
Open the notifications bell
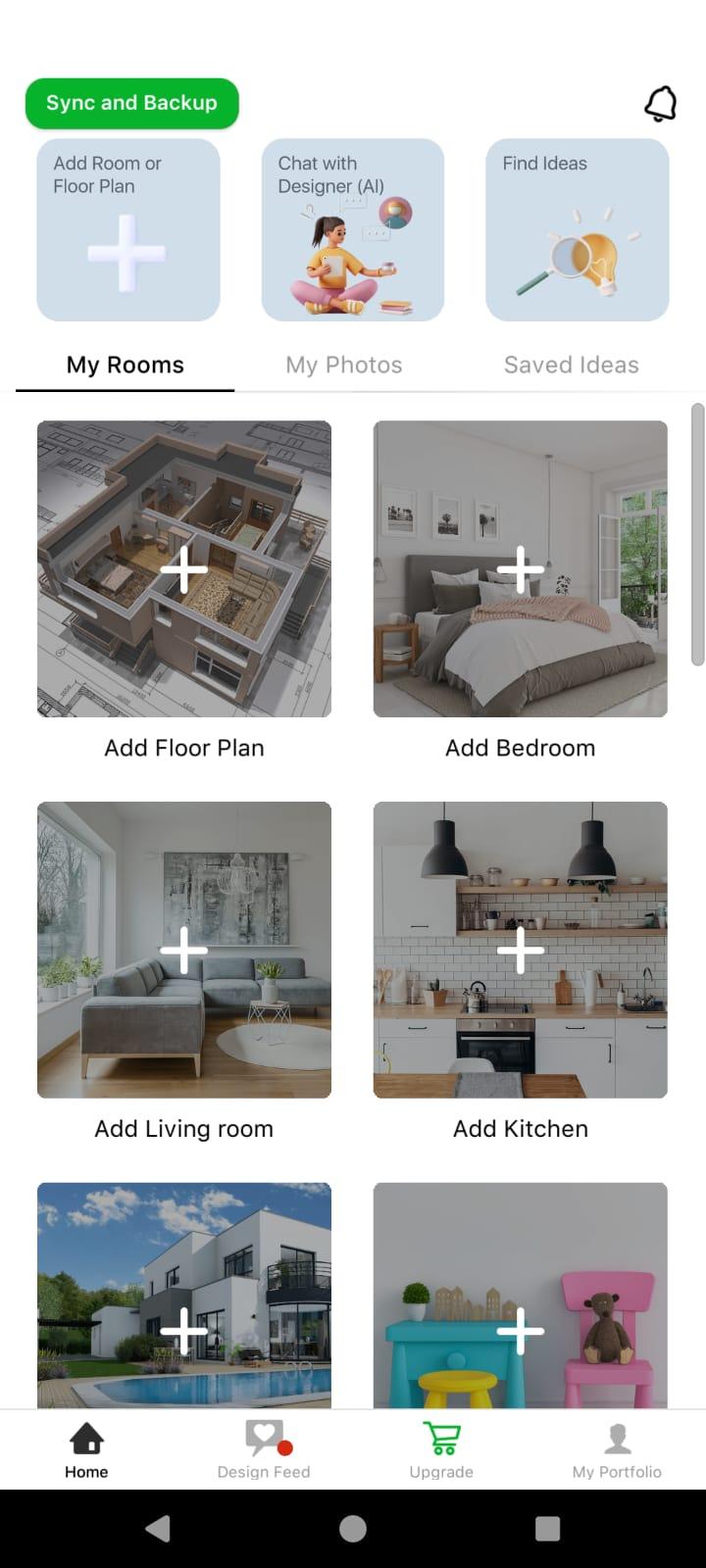660,103
